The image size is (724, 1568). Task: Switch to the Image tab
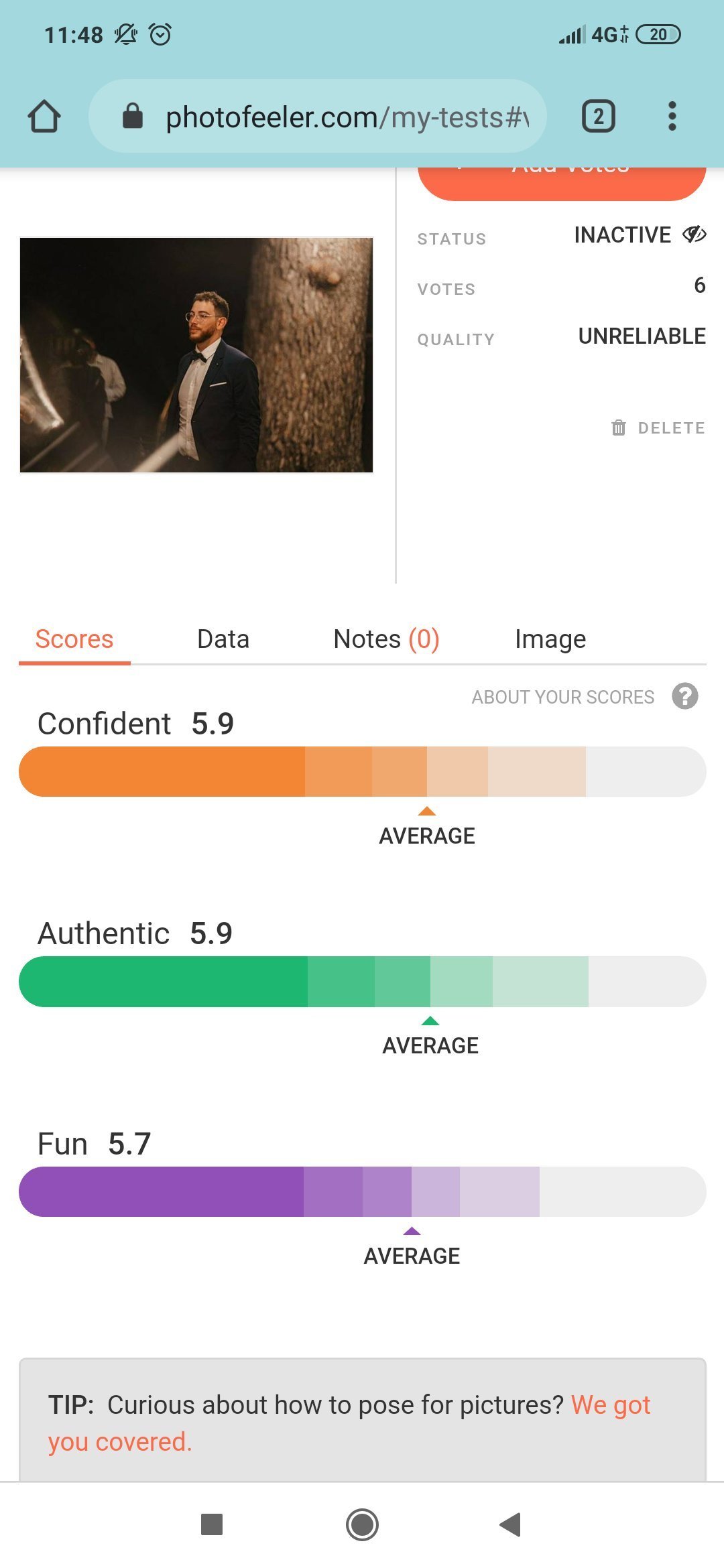pos(550,639)
